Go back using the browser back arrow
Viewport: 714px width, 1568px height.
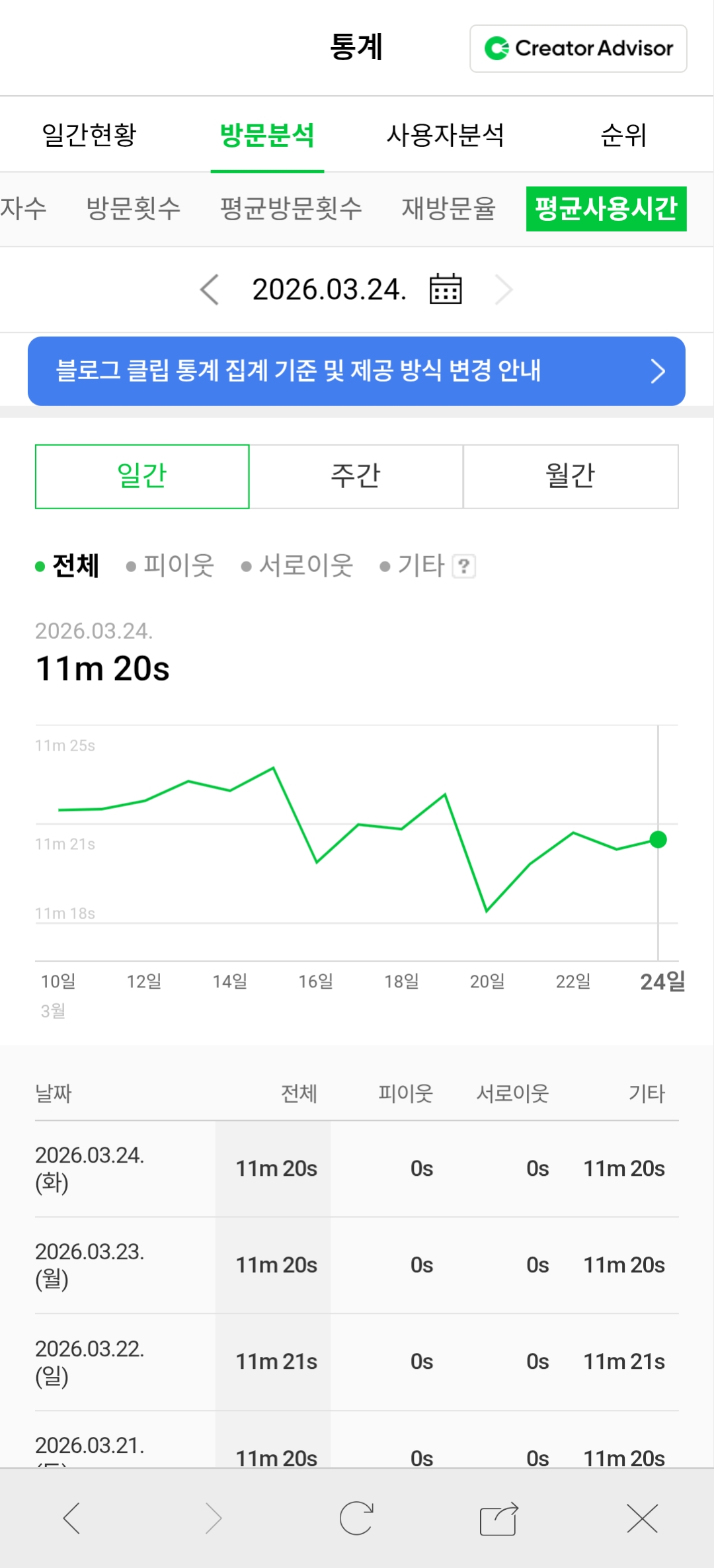click(x=71, y=1519)
